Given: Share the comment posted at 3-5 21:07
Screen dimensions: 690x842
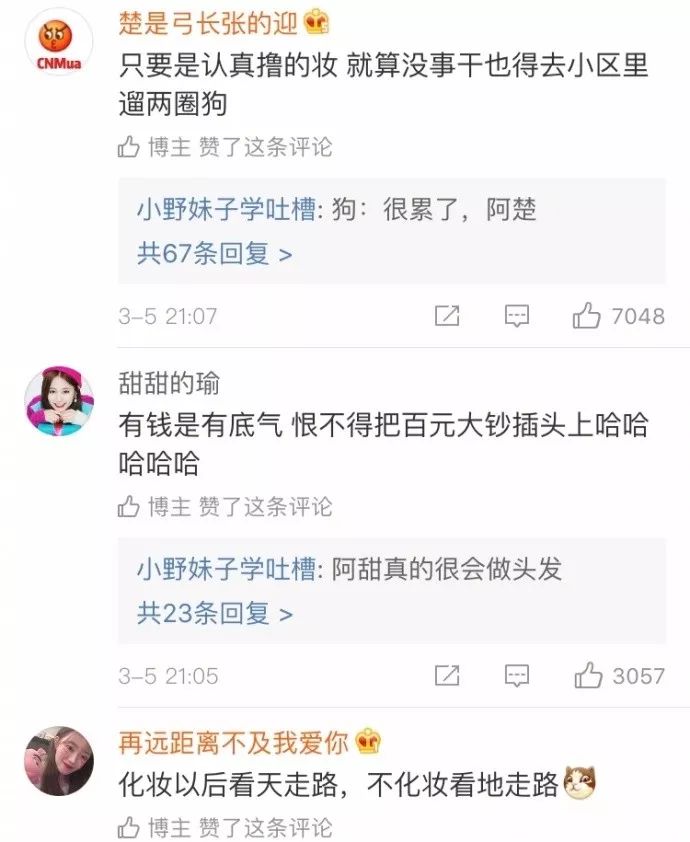Looking at the screenshot, I should 447,316.
